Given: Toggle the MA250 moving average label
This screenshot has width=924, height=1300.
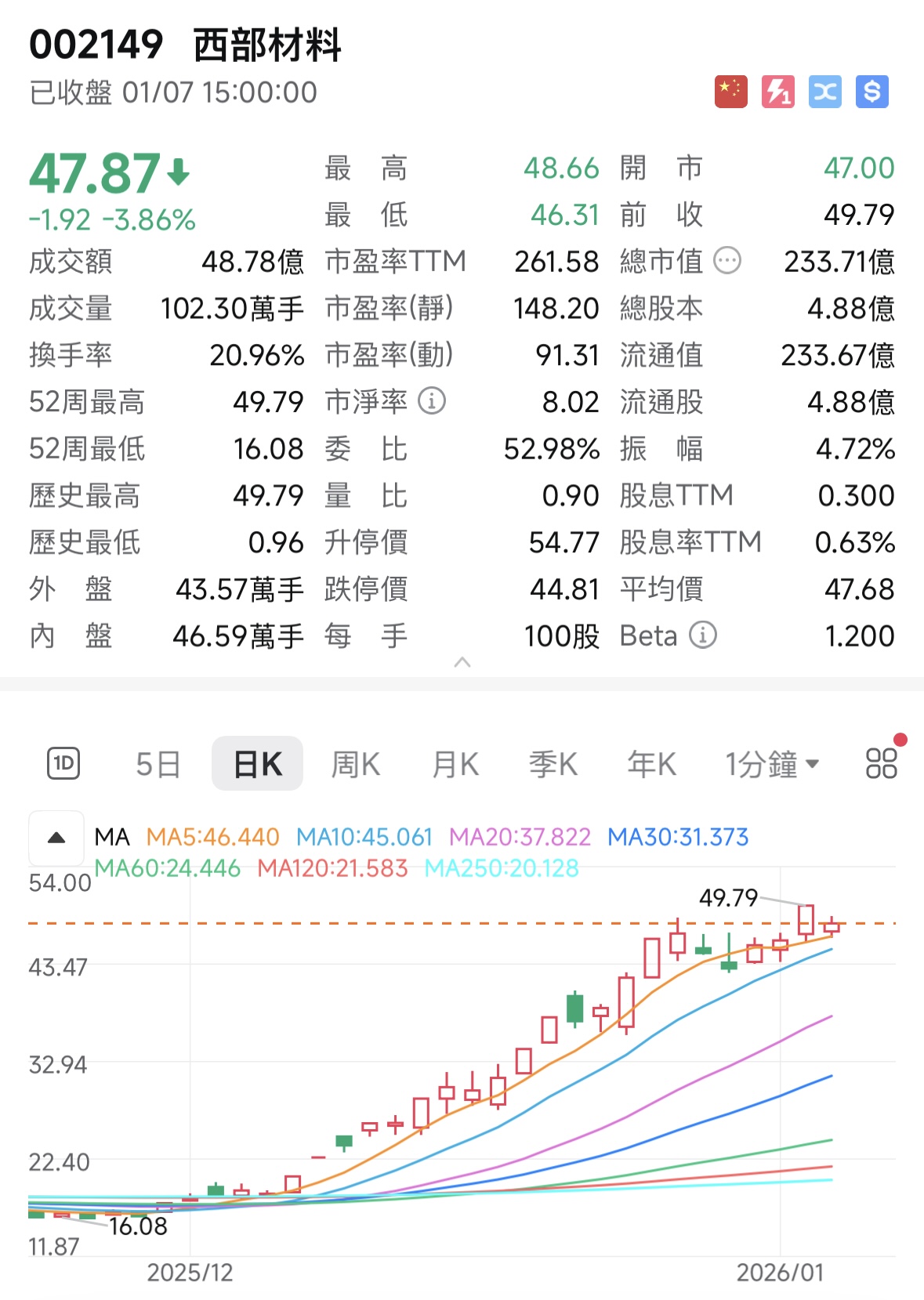Looking at the screenshot, I should click(x=502, y=868).
